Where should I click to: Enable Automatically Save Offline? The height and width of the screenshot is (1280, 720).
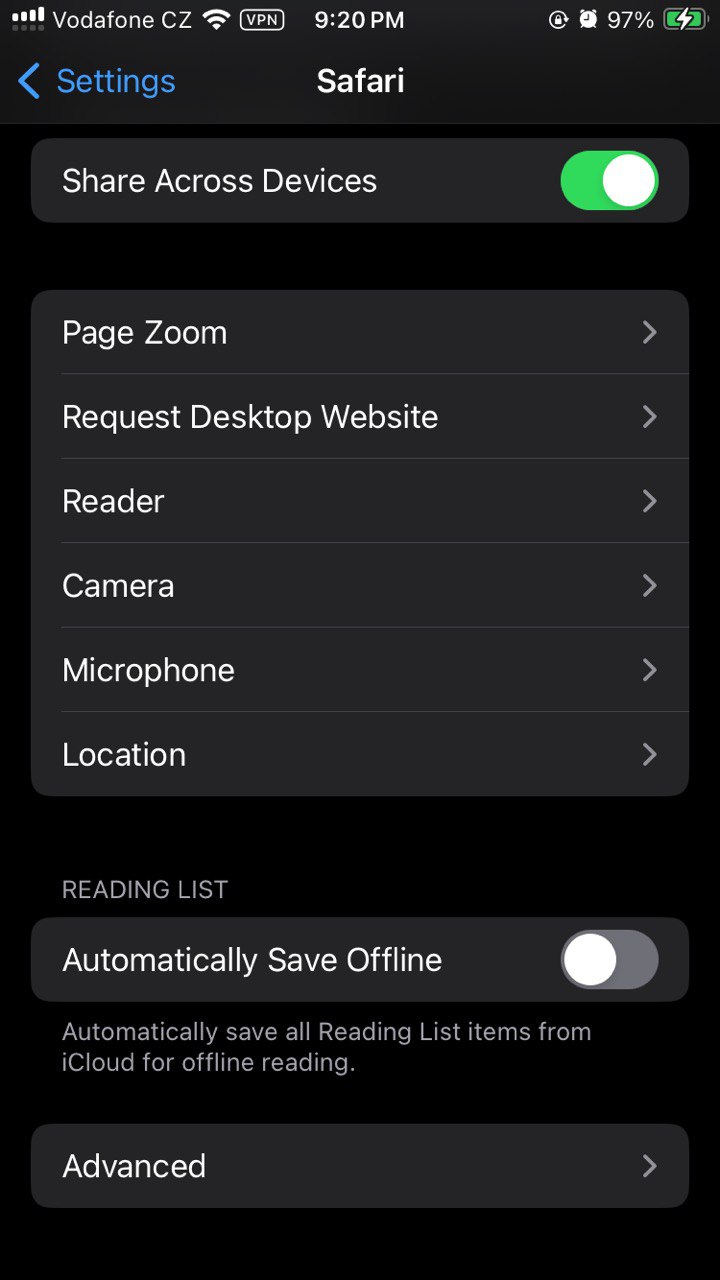(609, 958)
